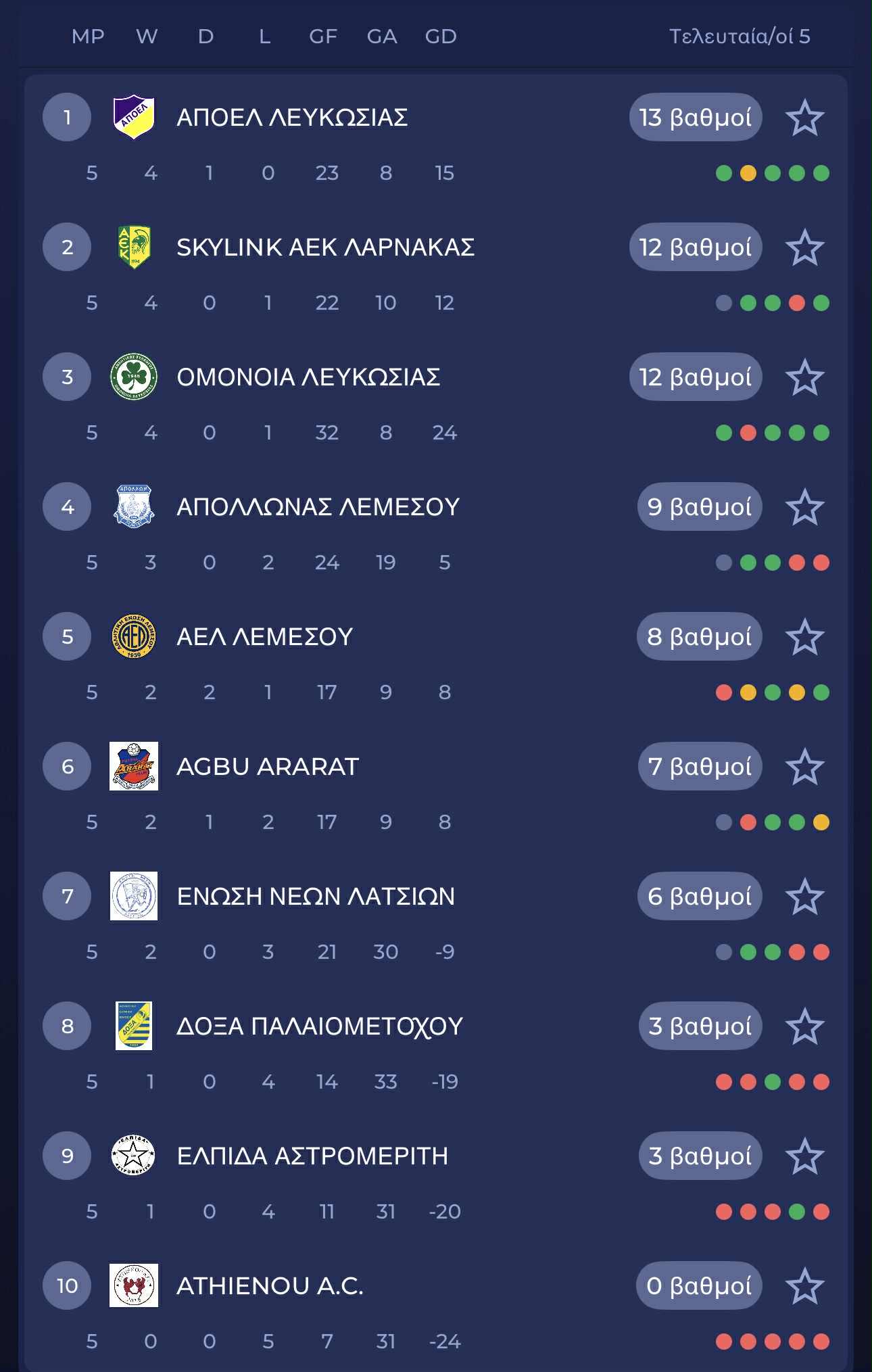The height and width of the screenshot is (1372, 872).
Task: Favorite ΑΠΟΕΛ ΛΕΥΚΩΣΙΑΣ with the star
Action: point(804,118)
